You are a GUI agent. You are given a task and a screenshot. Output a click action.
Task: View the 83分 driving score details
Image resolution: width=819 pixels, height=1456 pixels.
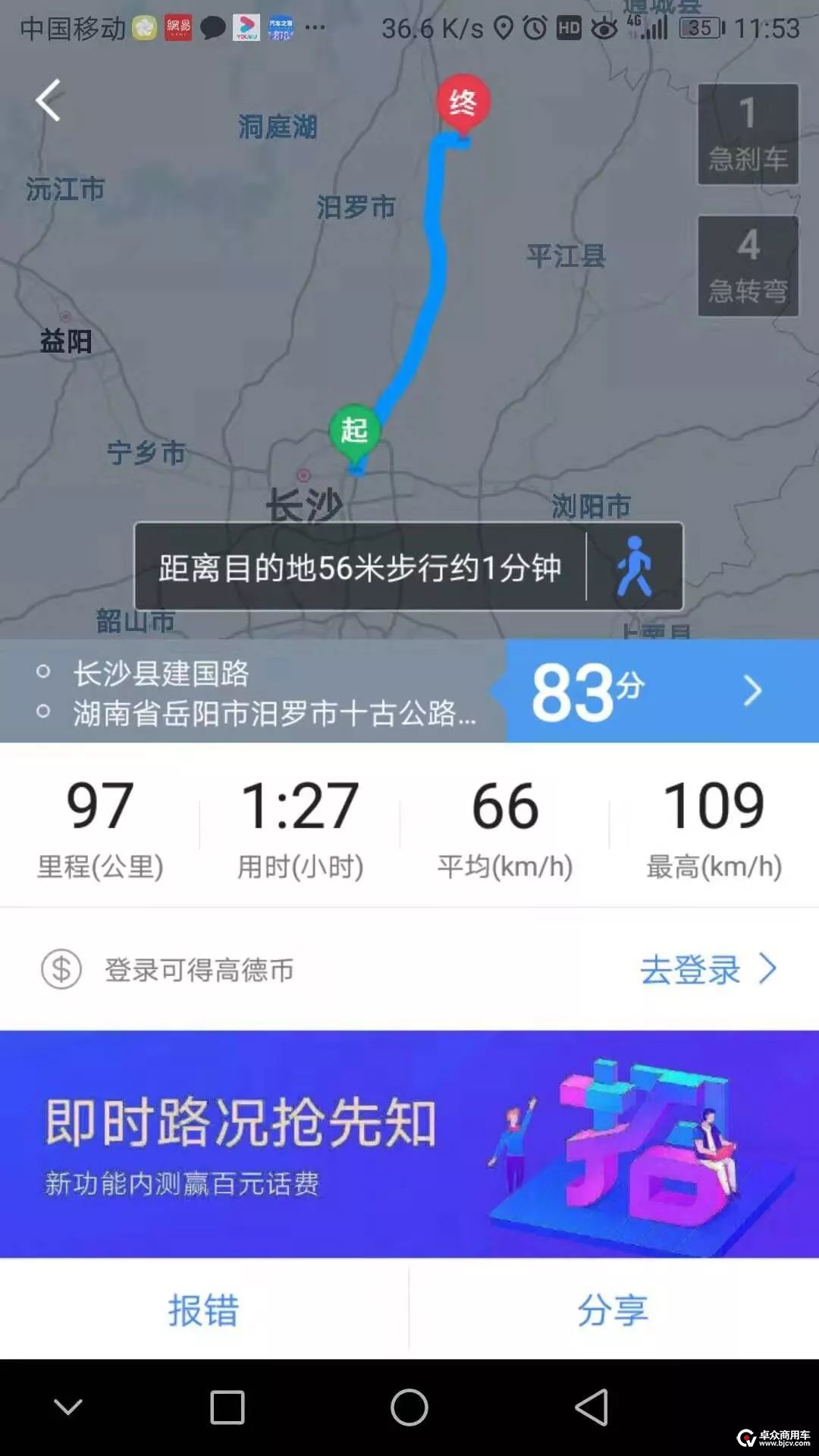[x=660, y=691]
